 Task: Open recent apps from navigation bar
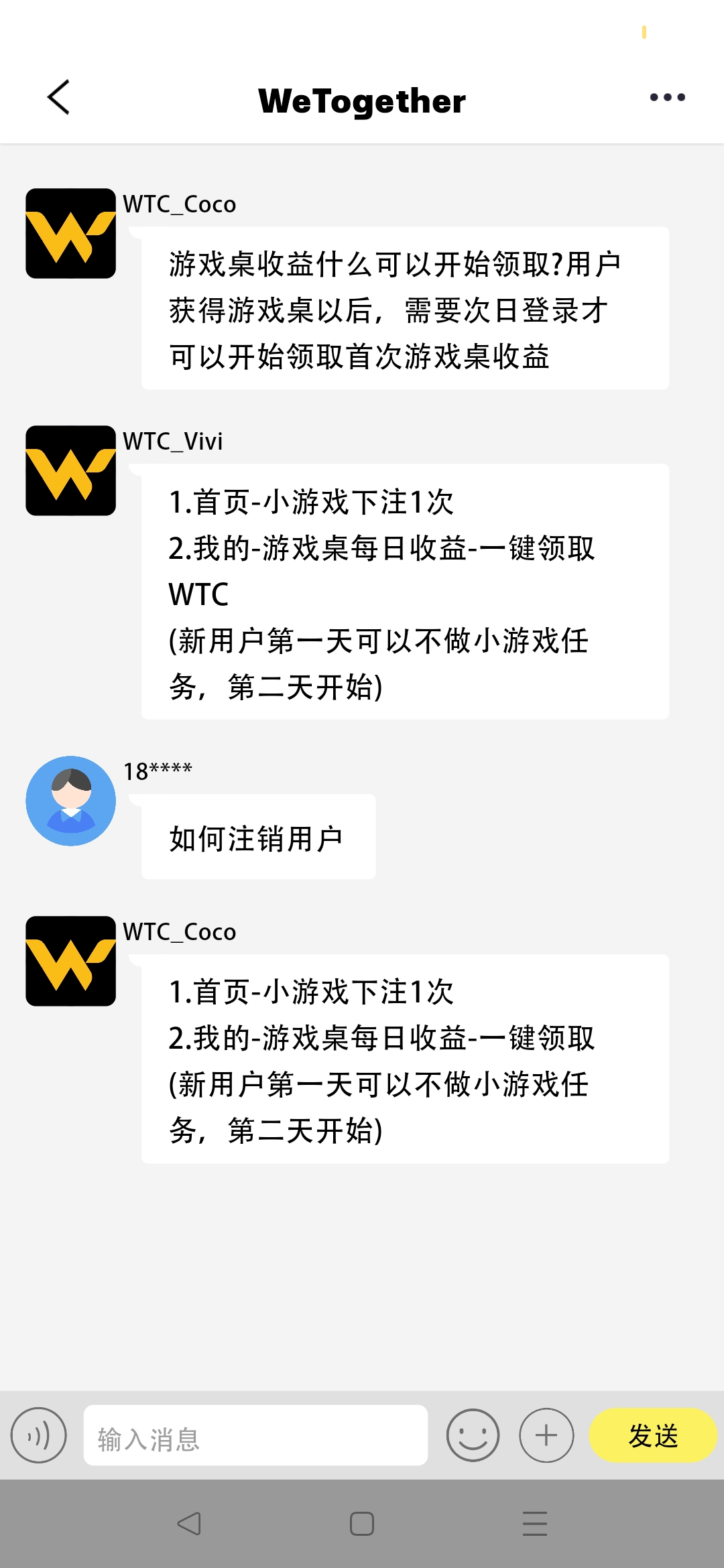point(535,1524)
